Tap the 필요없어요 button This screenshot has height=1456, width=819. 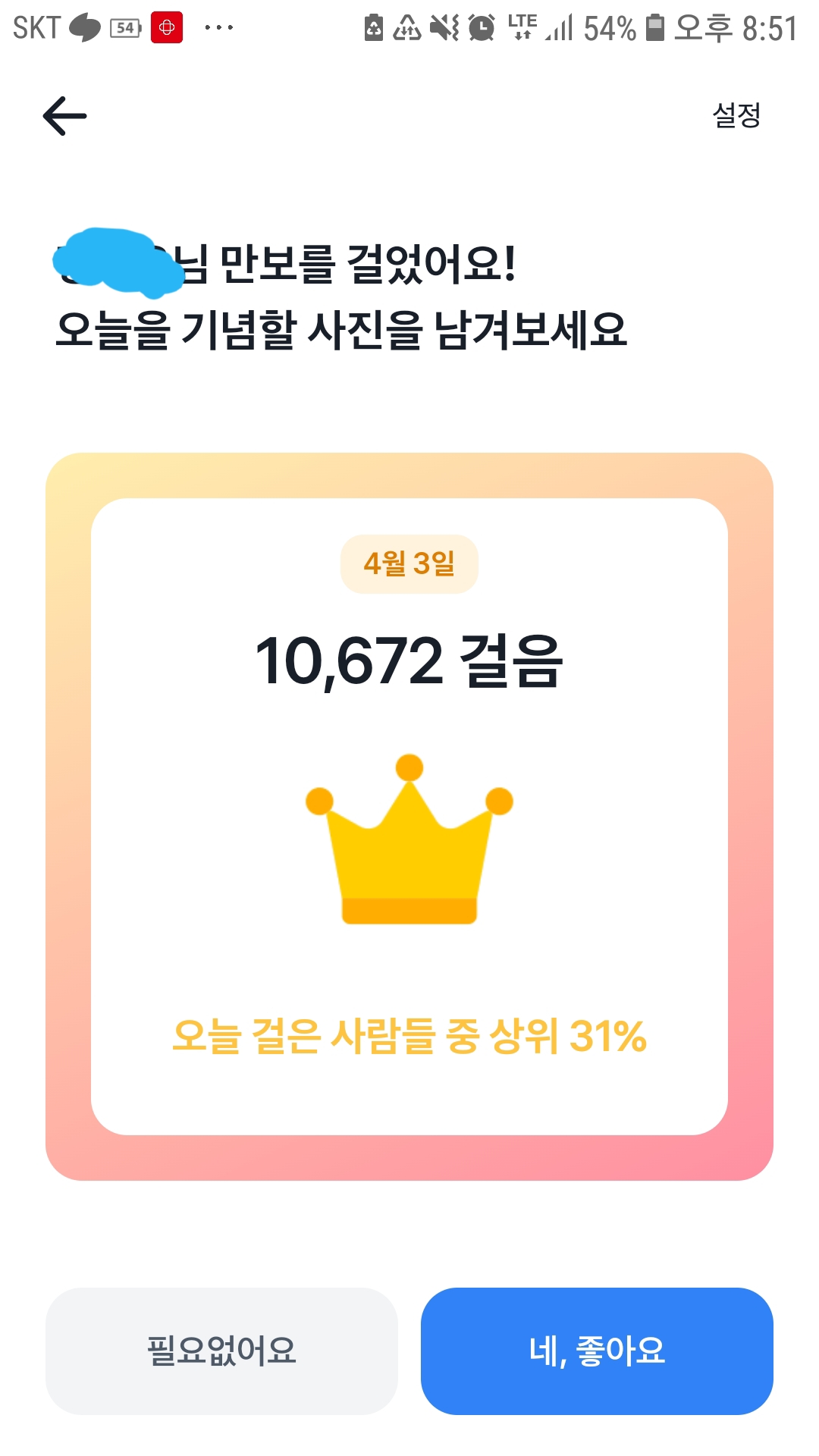point(221,1351)
